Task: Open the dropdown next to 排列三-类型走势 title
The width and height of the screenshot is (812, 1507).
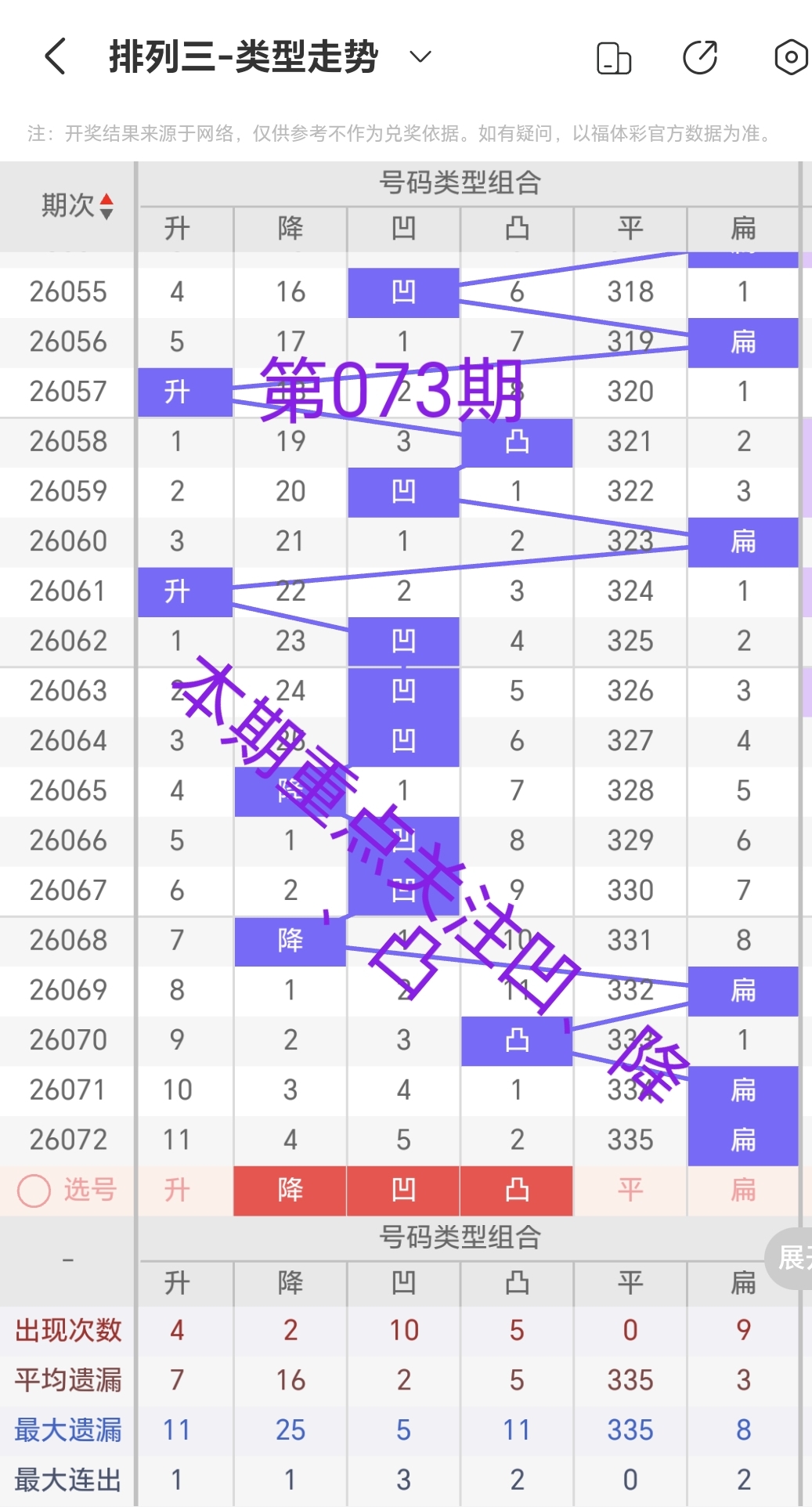Action: point(419,57)
